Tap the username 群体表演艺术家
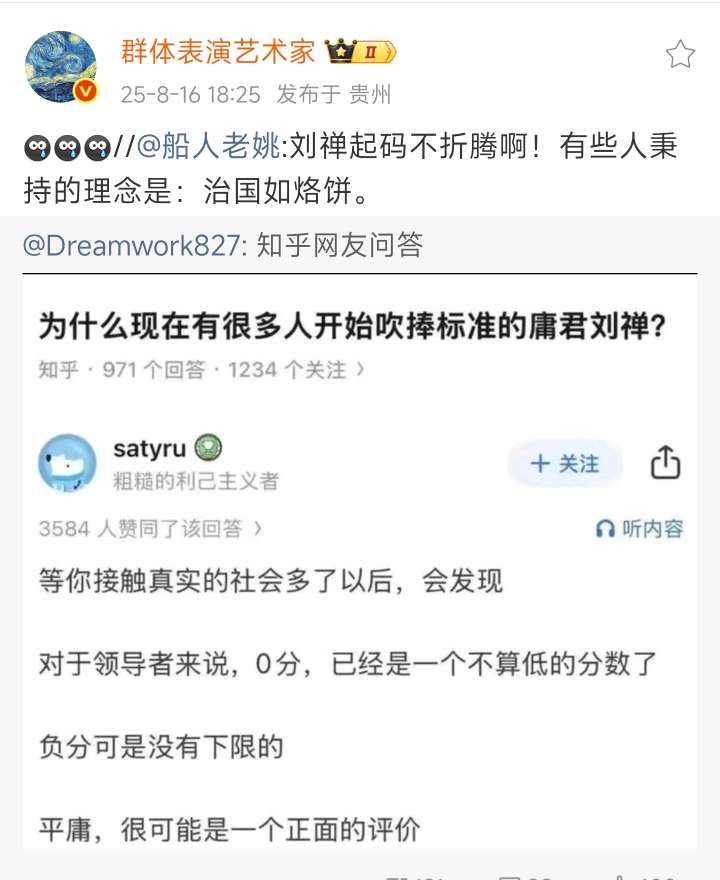The image size is (720, 880). 217,51
